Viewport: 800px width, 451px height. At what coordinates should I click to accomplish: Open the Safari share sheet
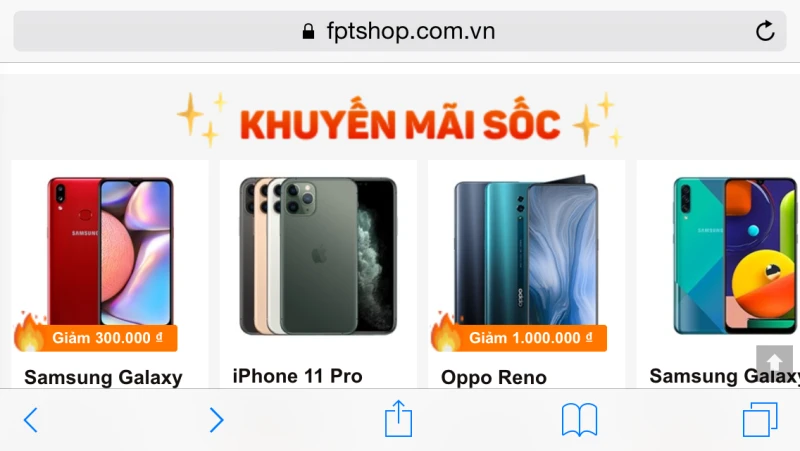pyautogui.click(x=398, y=419)
